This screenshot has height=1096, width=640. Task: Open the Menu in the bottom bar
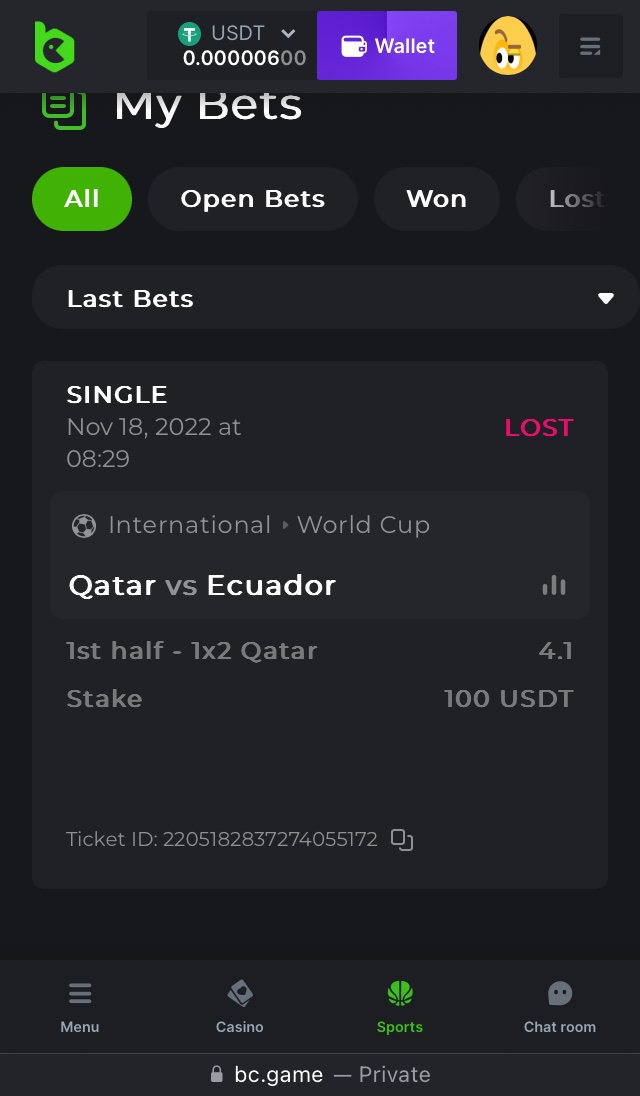pos(80,1006)
